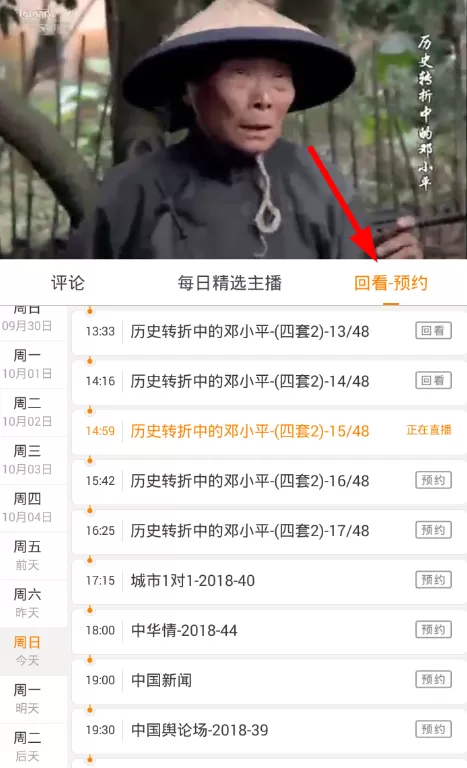This screenshot has height=768, width=467.
Task: Reserve 城市1对1-2018-40 at 17:15
Action: (433, 580)
